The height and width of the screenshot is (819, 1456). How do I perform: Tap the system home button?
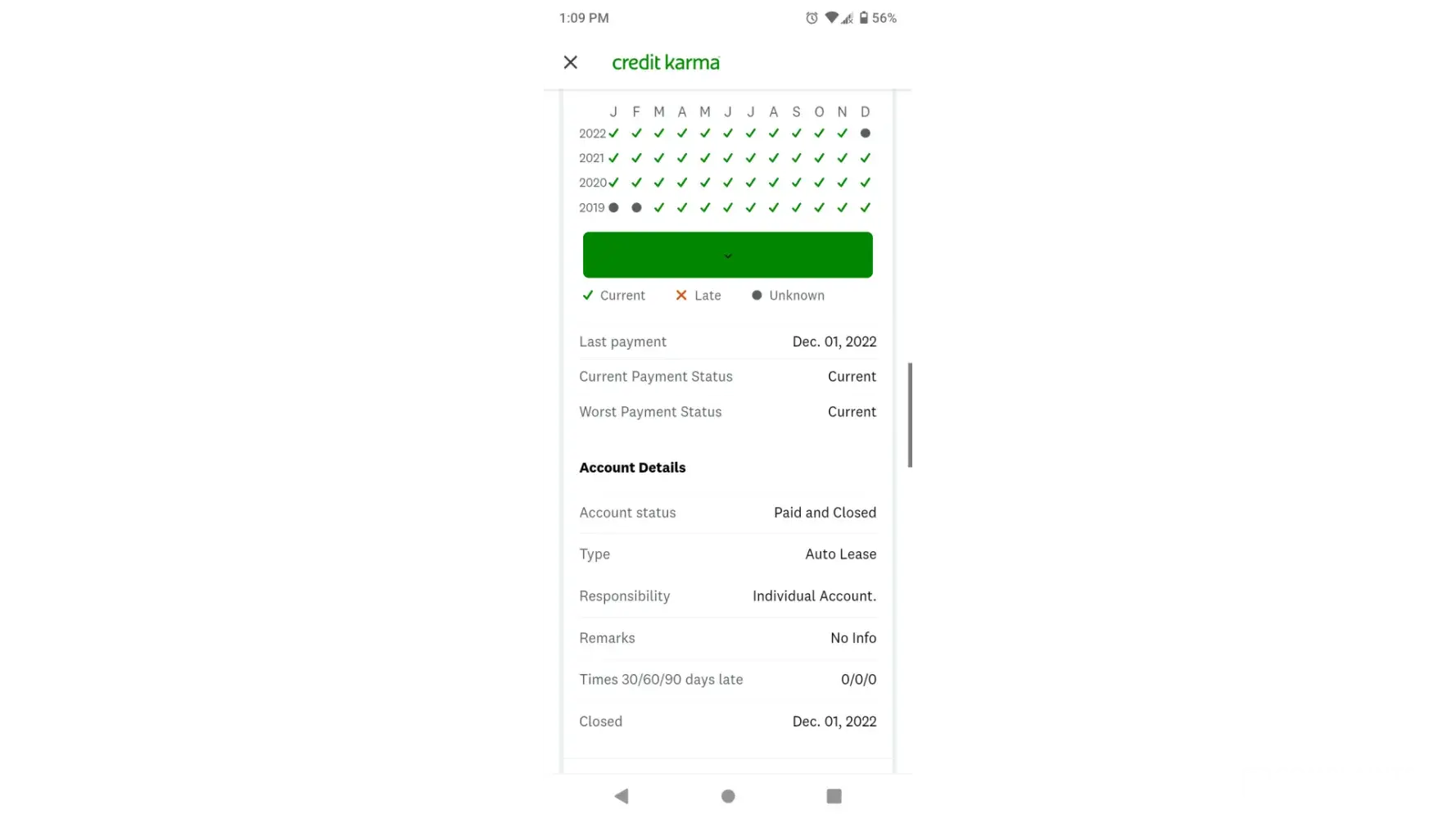tap(728, 796)
